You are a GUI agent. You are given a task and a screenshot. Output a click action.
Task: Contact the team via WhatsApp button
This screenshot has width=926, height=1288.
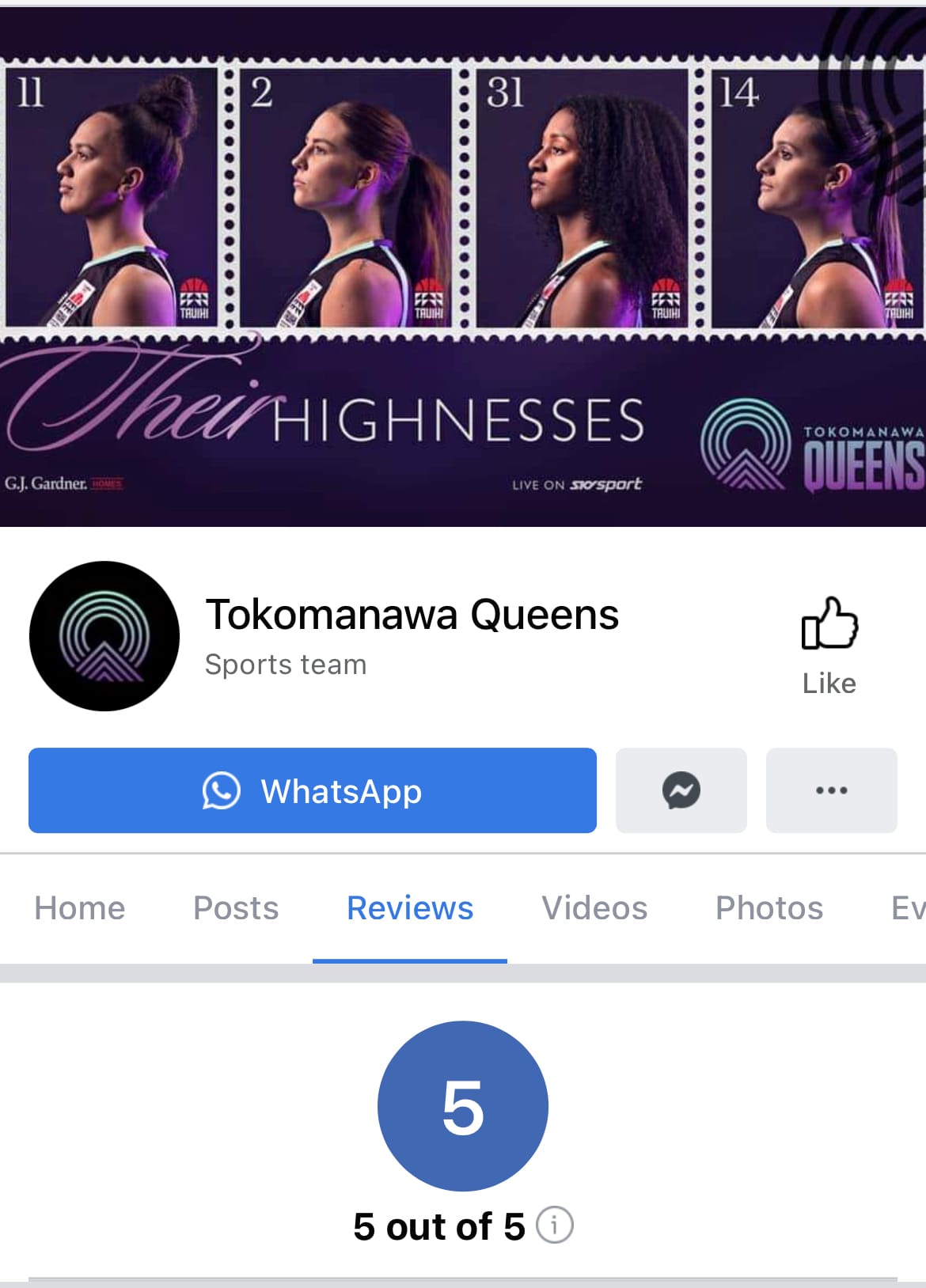tap(312, 790)
